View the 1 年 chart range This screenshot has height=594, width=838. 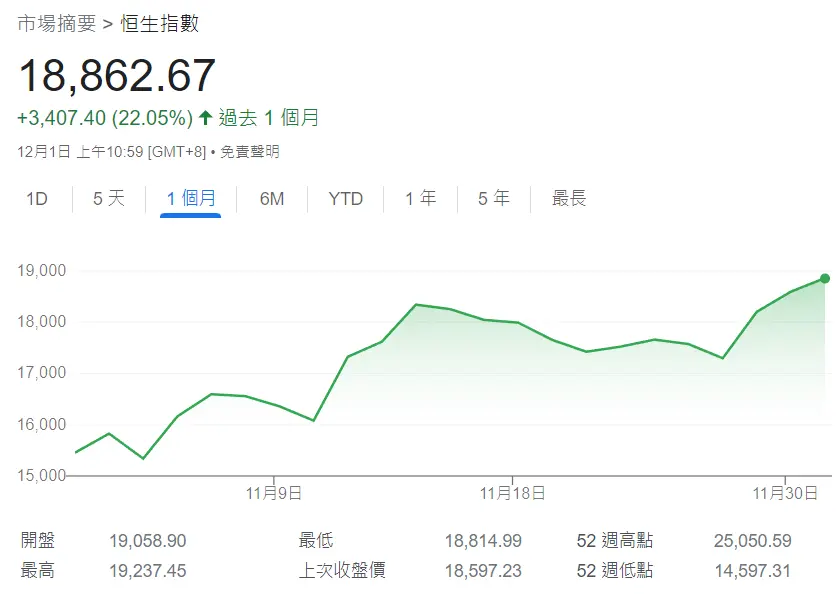[420, 199]
